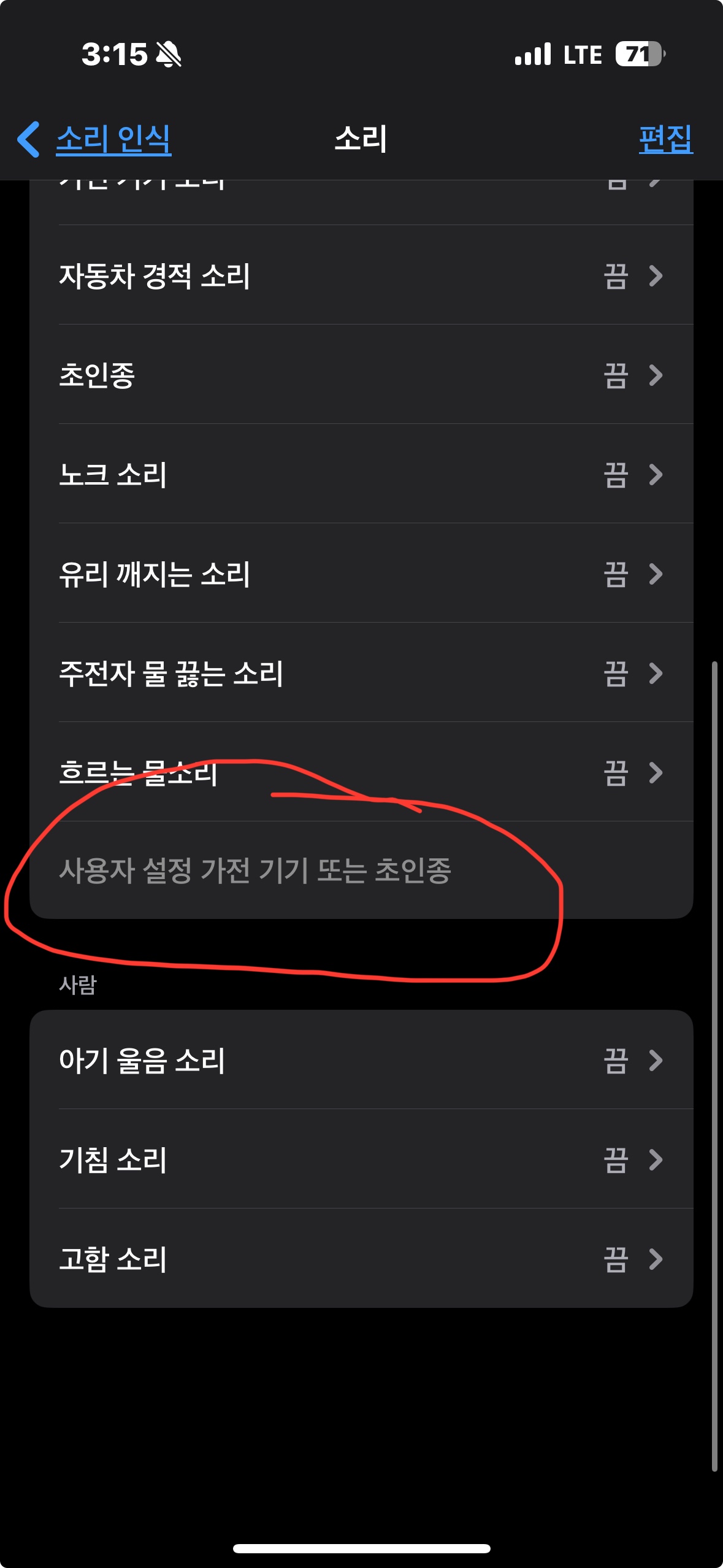Open 아기 울음 소리 setting
Image resolution: width=723 pixels, height=1568 pixels.
click(361, 1060)
